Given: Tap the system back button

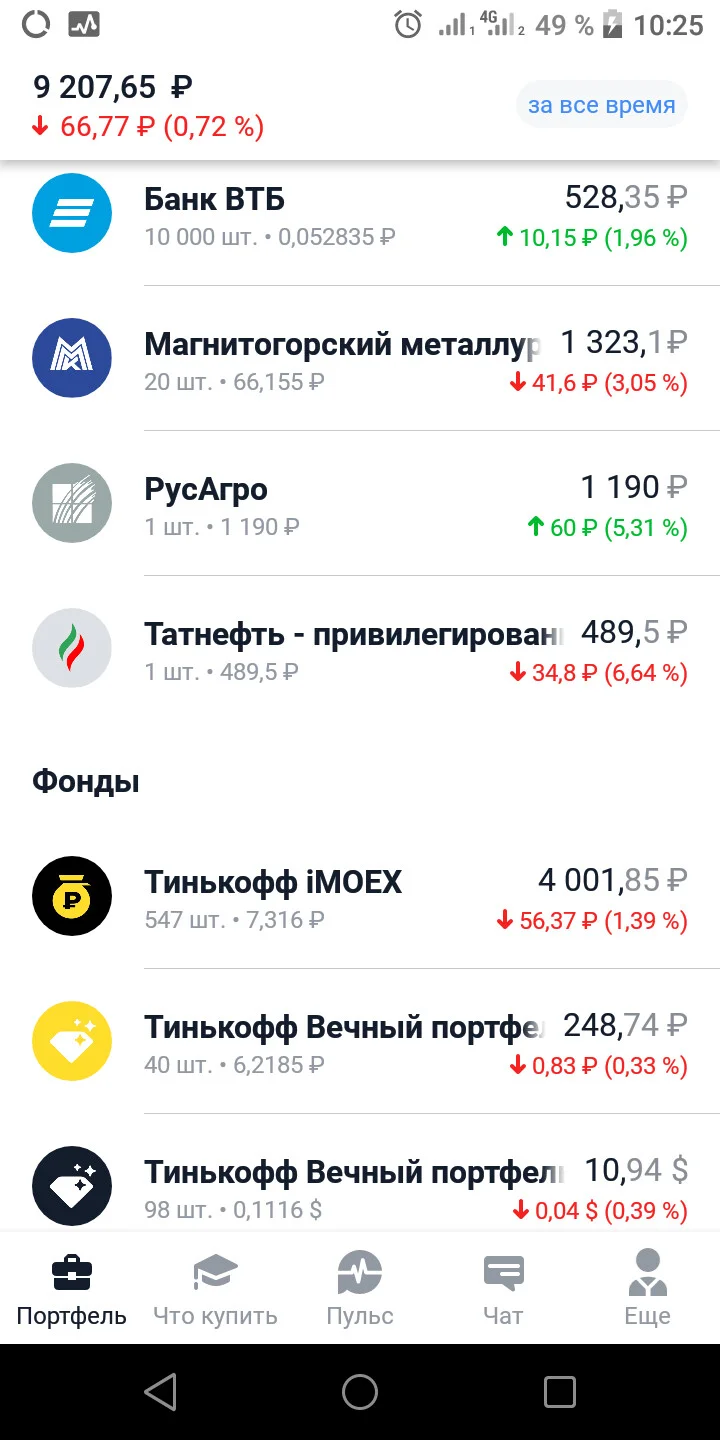Looking at the screenshot, I should pos(160,1391).
